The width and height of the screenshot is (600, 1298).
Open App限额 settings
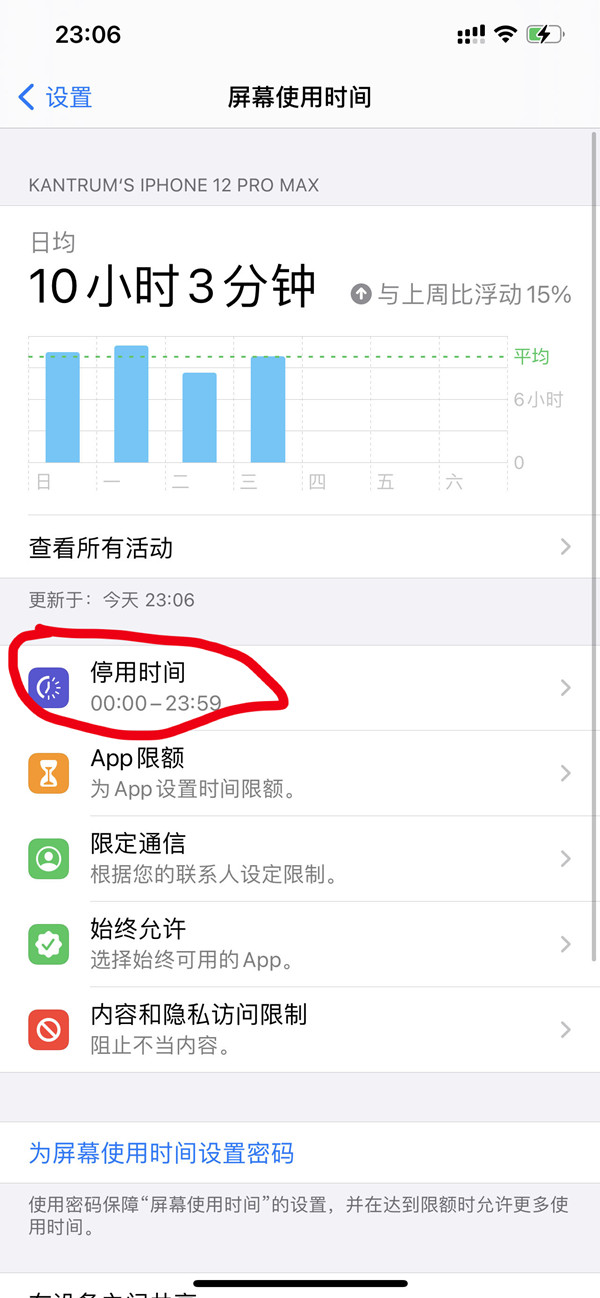300,773
